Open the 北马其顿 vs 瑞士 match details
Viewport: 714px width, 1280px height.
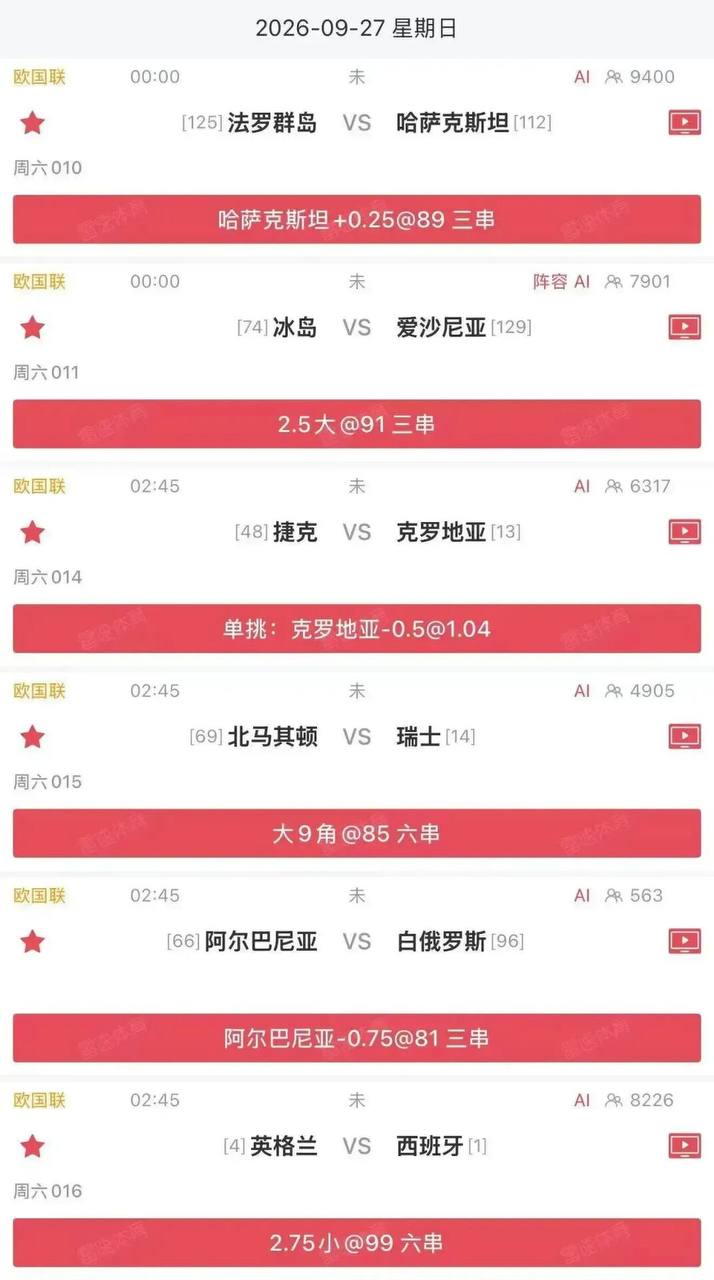click(x=357, y=737)
